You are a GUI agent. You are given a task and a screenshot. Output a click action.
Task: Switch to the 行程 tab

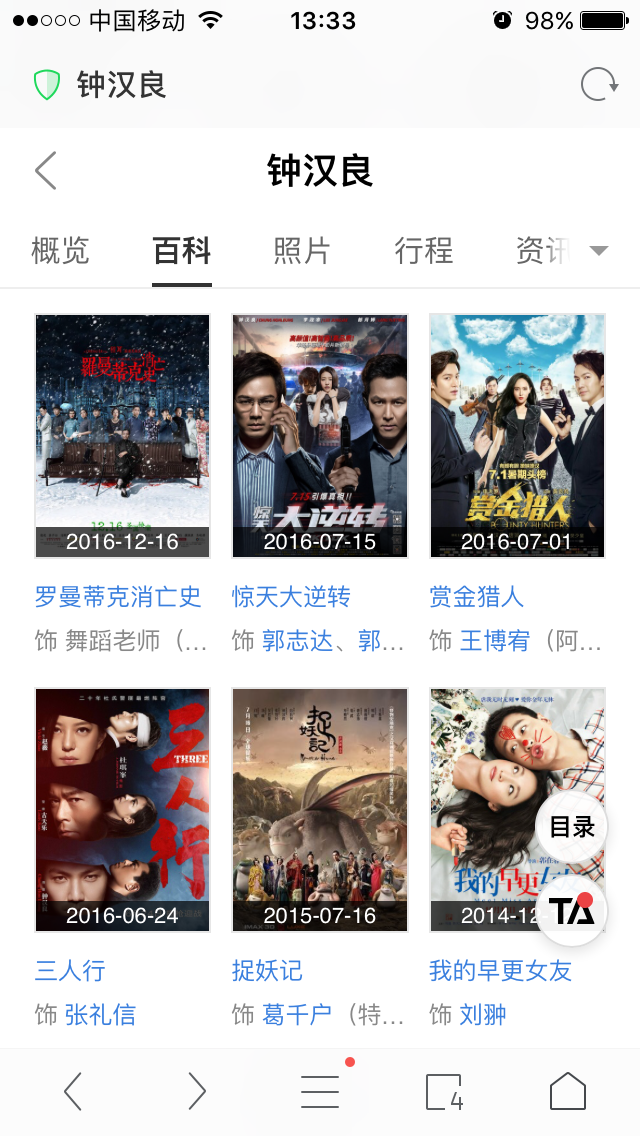[x=424, y=250]
